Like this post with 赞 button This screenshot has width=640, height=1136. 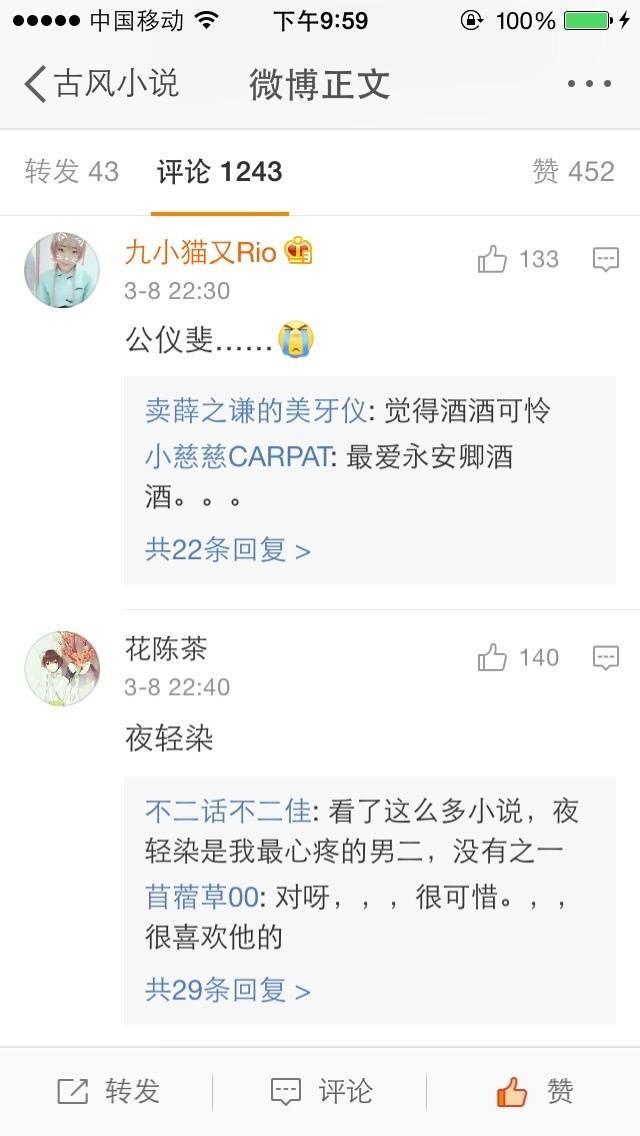point(535,1092)
